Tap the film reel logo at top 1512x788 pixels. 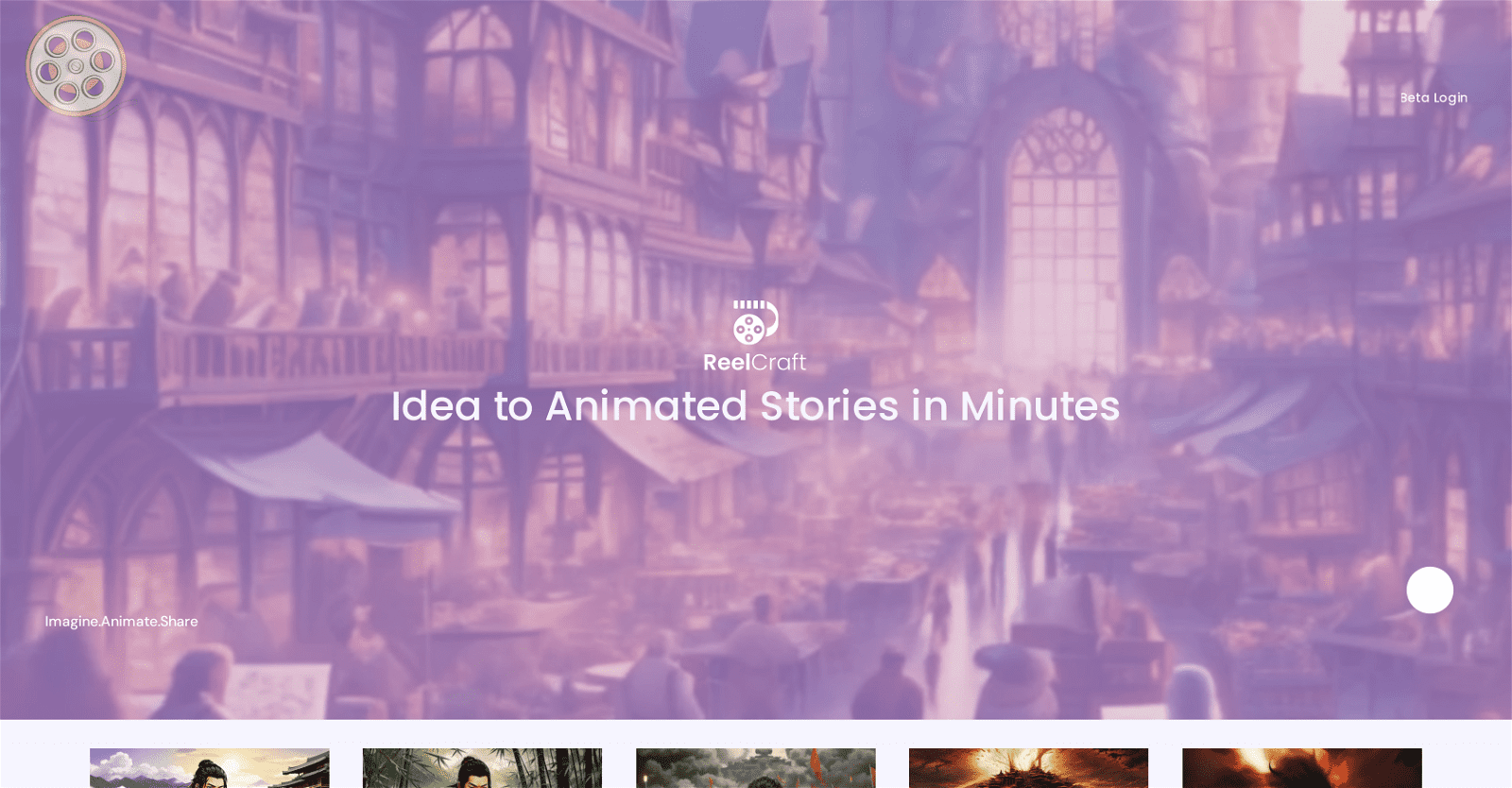[x=76, y=66]
